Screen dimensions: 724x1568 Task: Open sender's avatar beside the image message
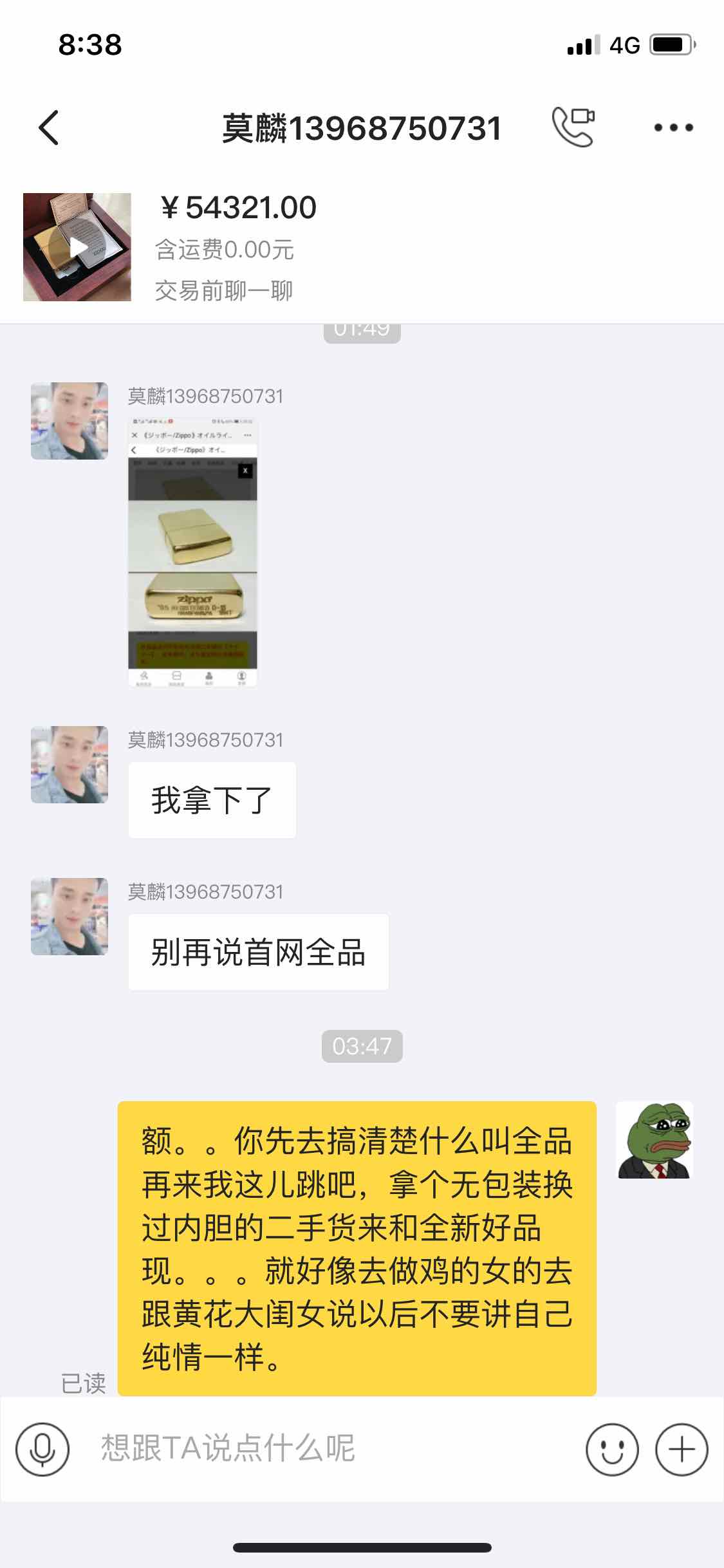tap(70, 421)
